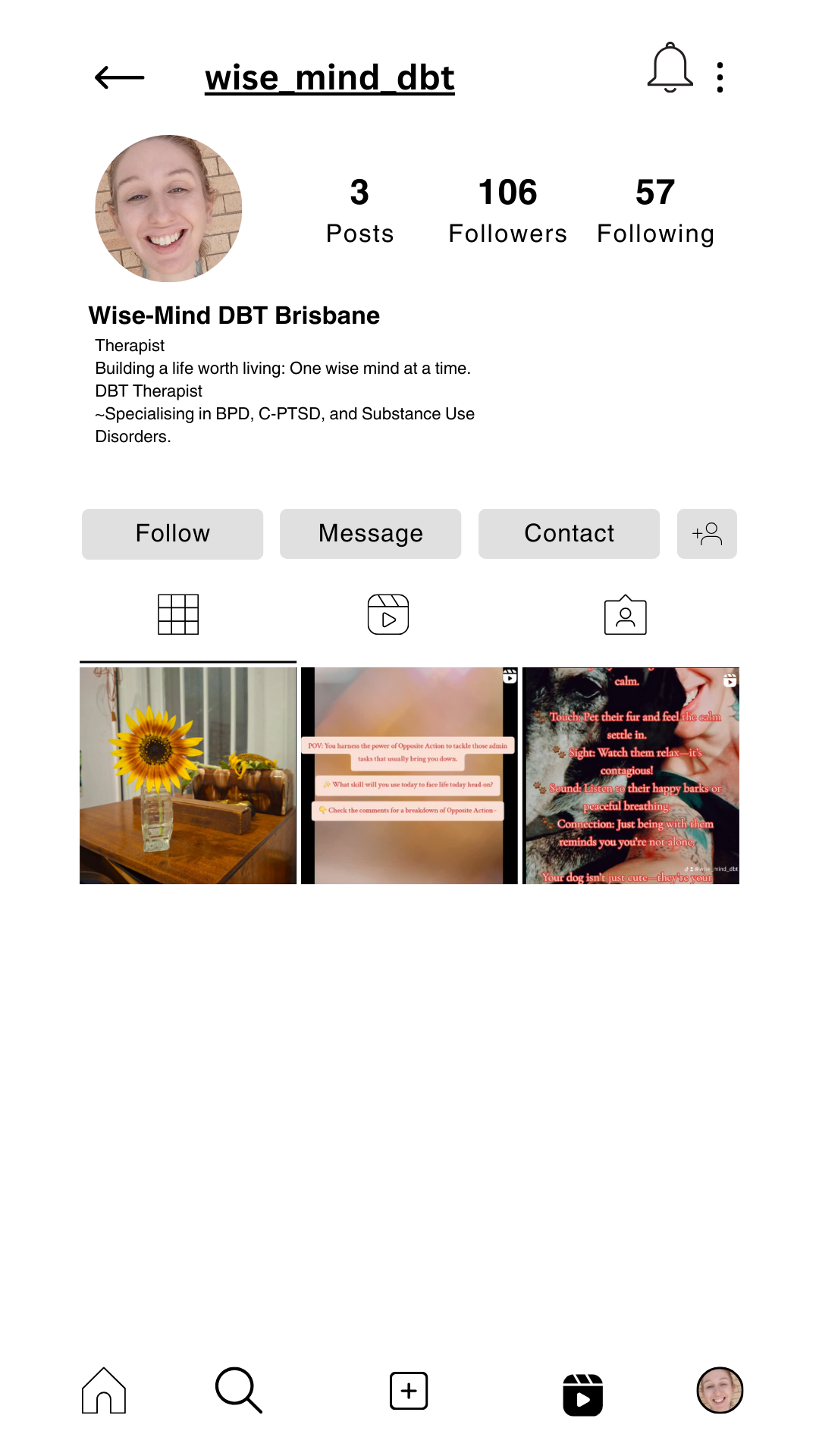
Task: Switch to the posts grid tab
Action: tap(178, 614)
